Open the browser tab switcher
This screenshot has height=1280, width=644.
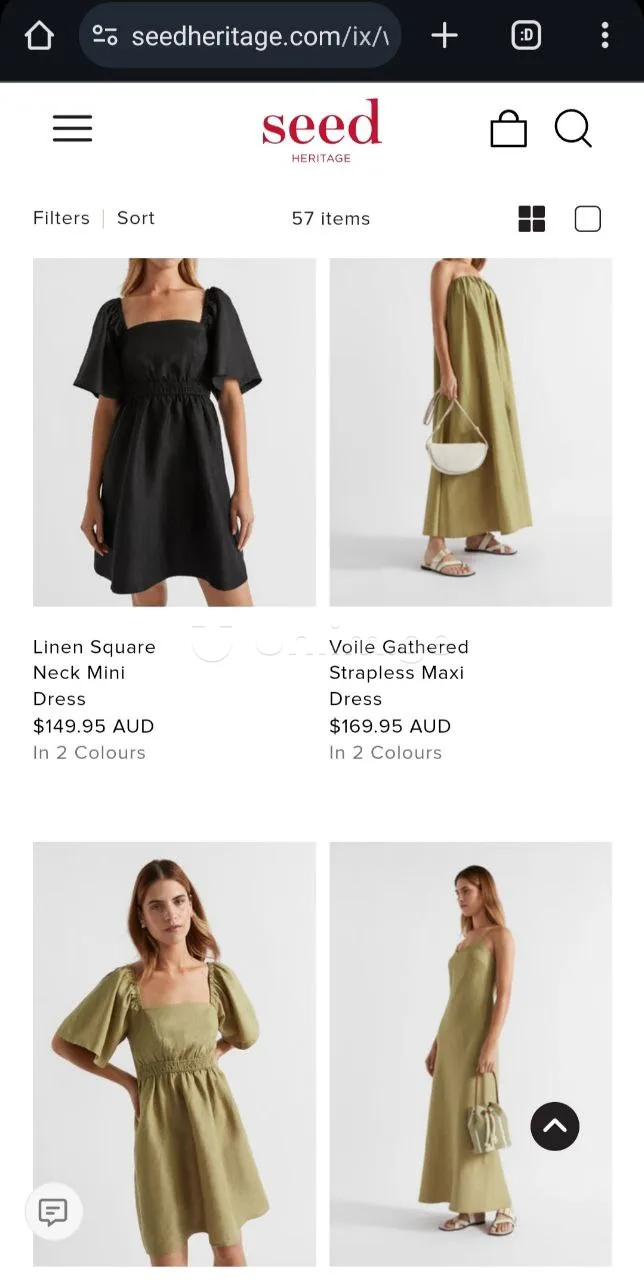coord(526,36)
